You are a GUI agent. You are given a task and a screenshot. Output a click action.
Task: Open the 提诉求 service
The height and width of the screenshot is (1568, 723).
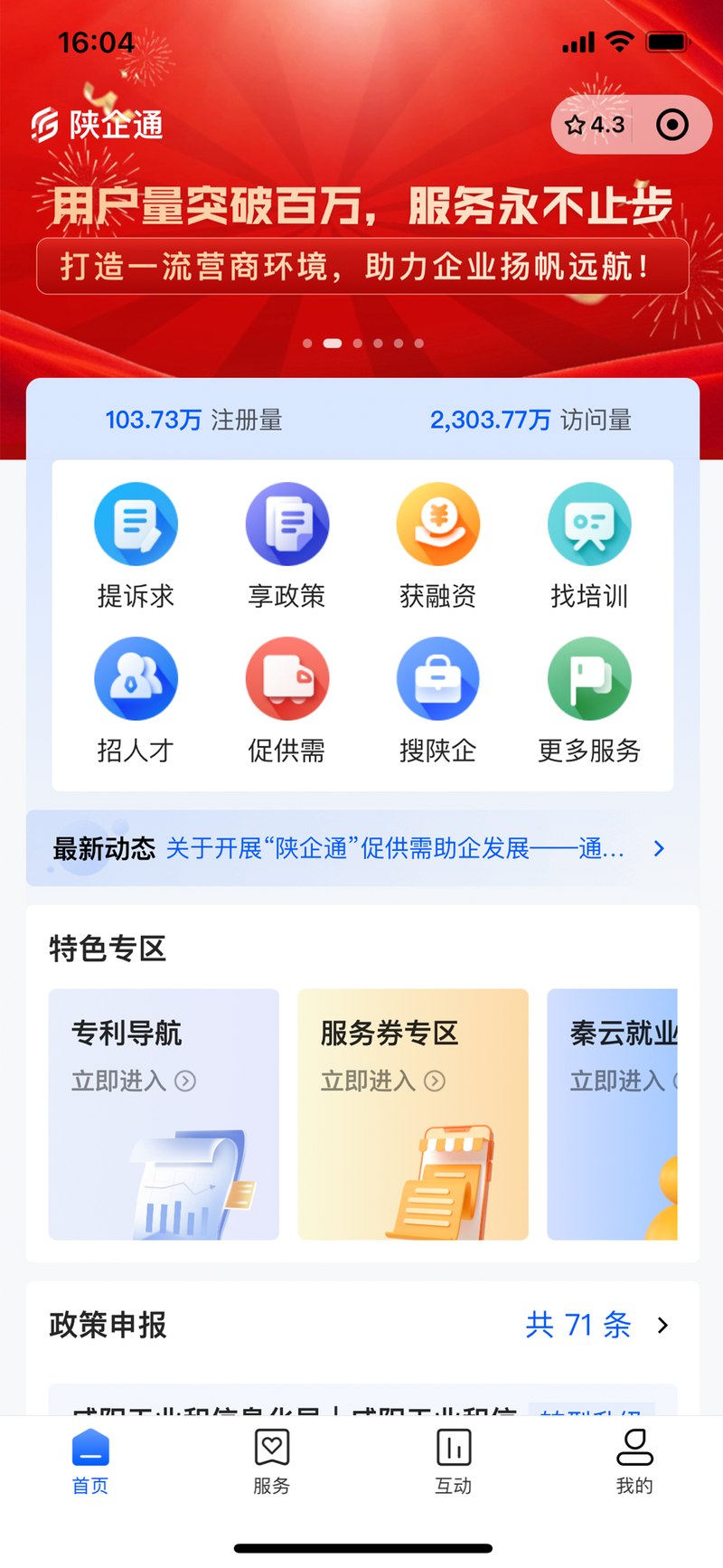[136, 544]
